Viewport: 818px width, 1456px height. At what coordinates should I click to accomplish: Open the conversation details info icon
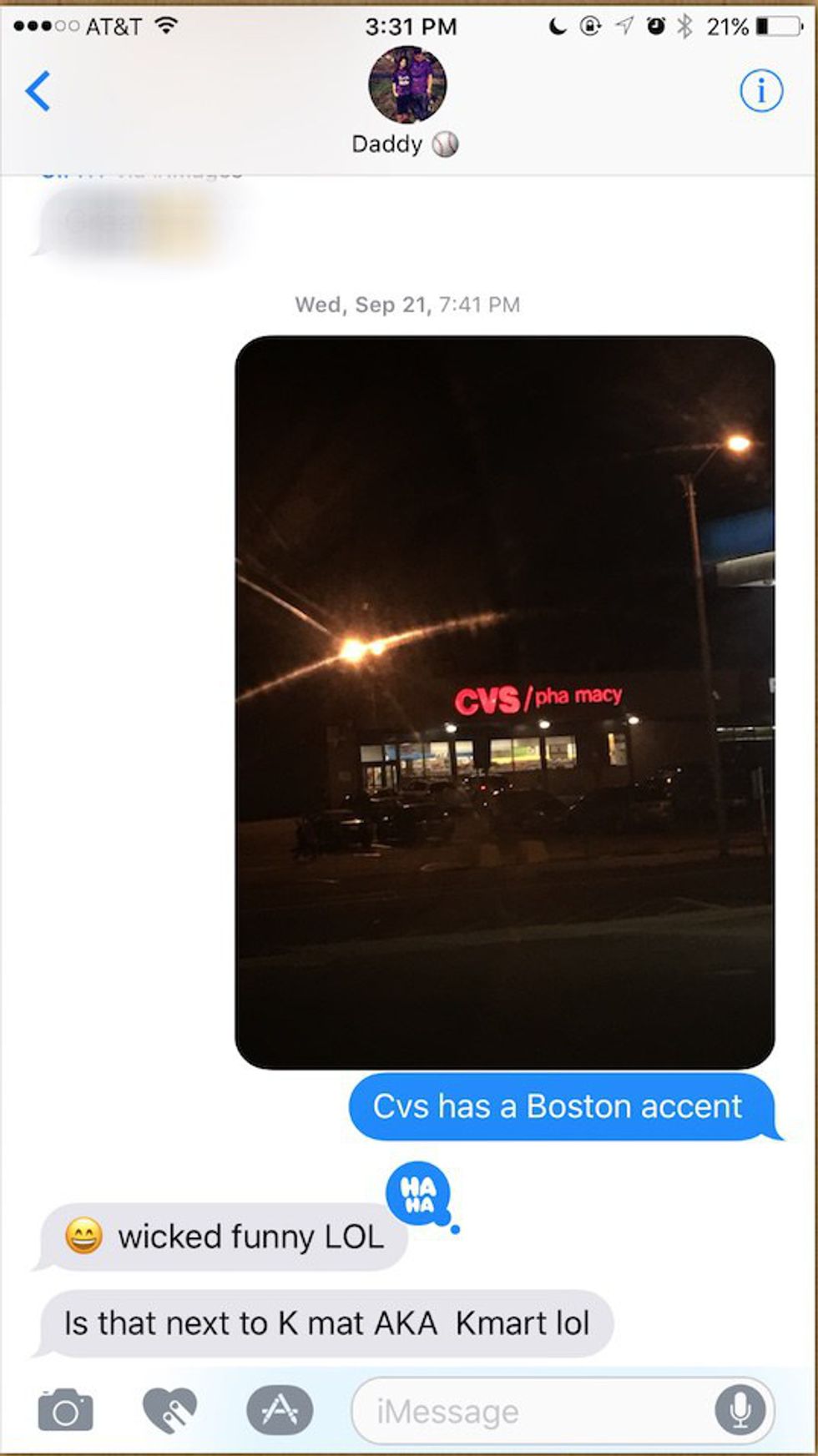point(760,91)
